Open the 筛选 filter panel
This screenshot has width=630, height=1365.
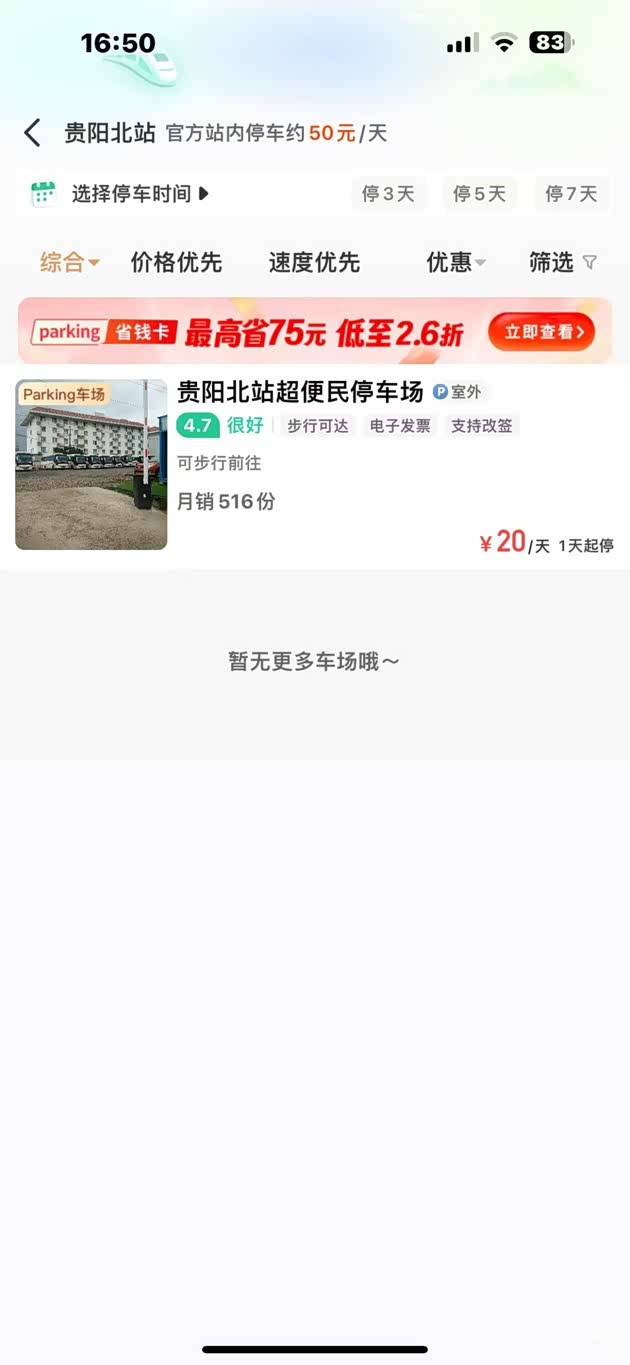click(x=562, y=263)
